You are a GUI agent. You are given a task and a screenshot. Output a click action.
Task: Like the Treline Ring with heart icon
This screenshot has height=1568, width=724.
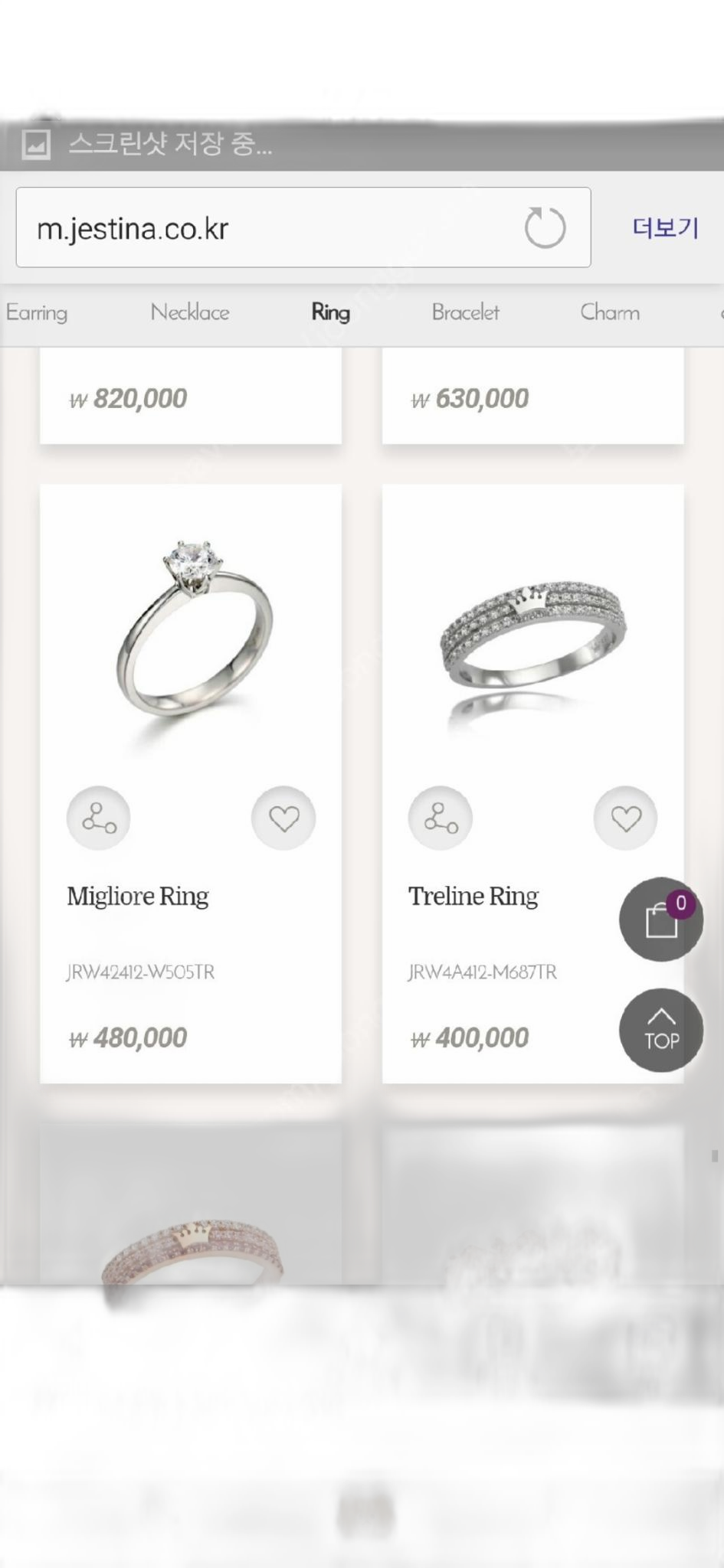(x=625, y=818)
